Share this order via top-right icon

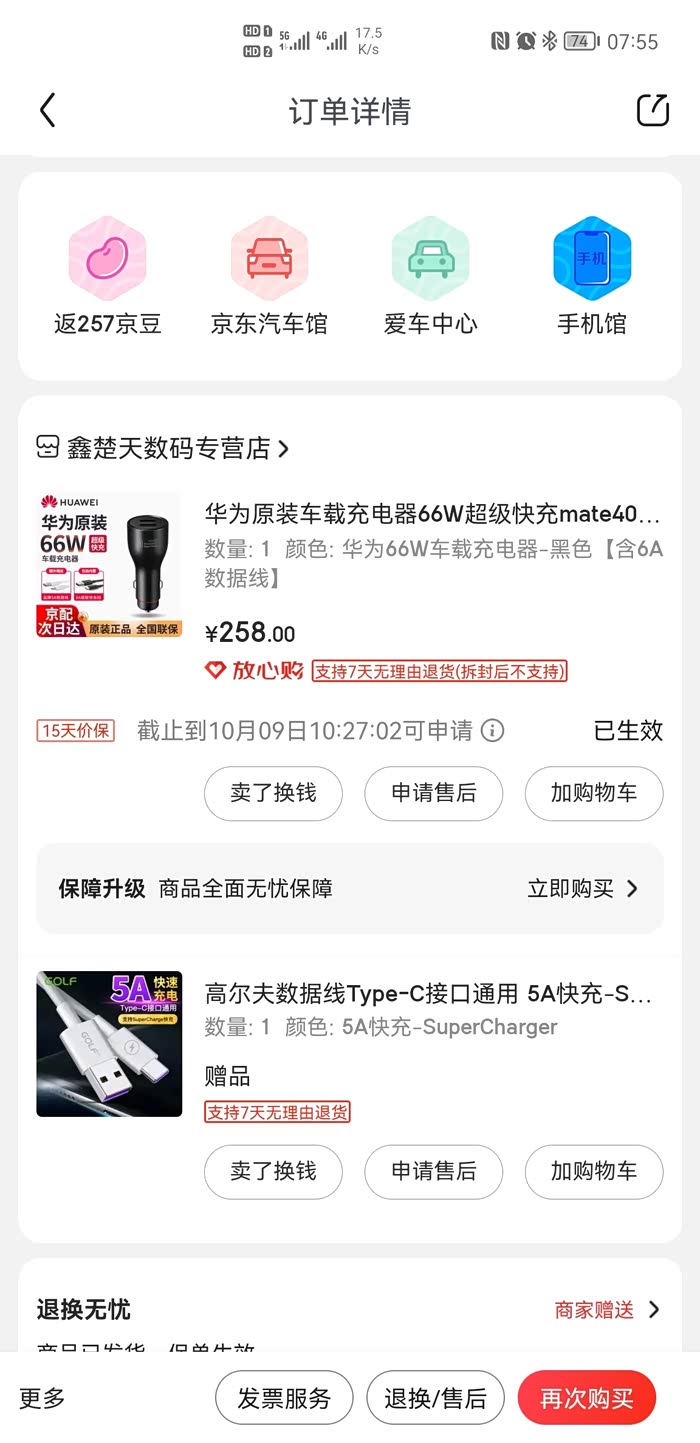click(652, 110)
